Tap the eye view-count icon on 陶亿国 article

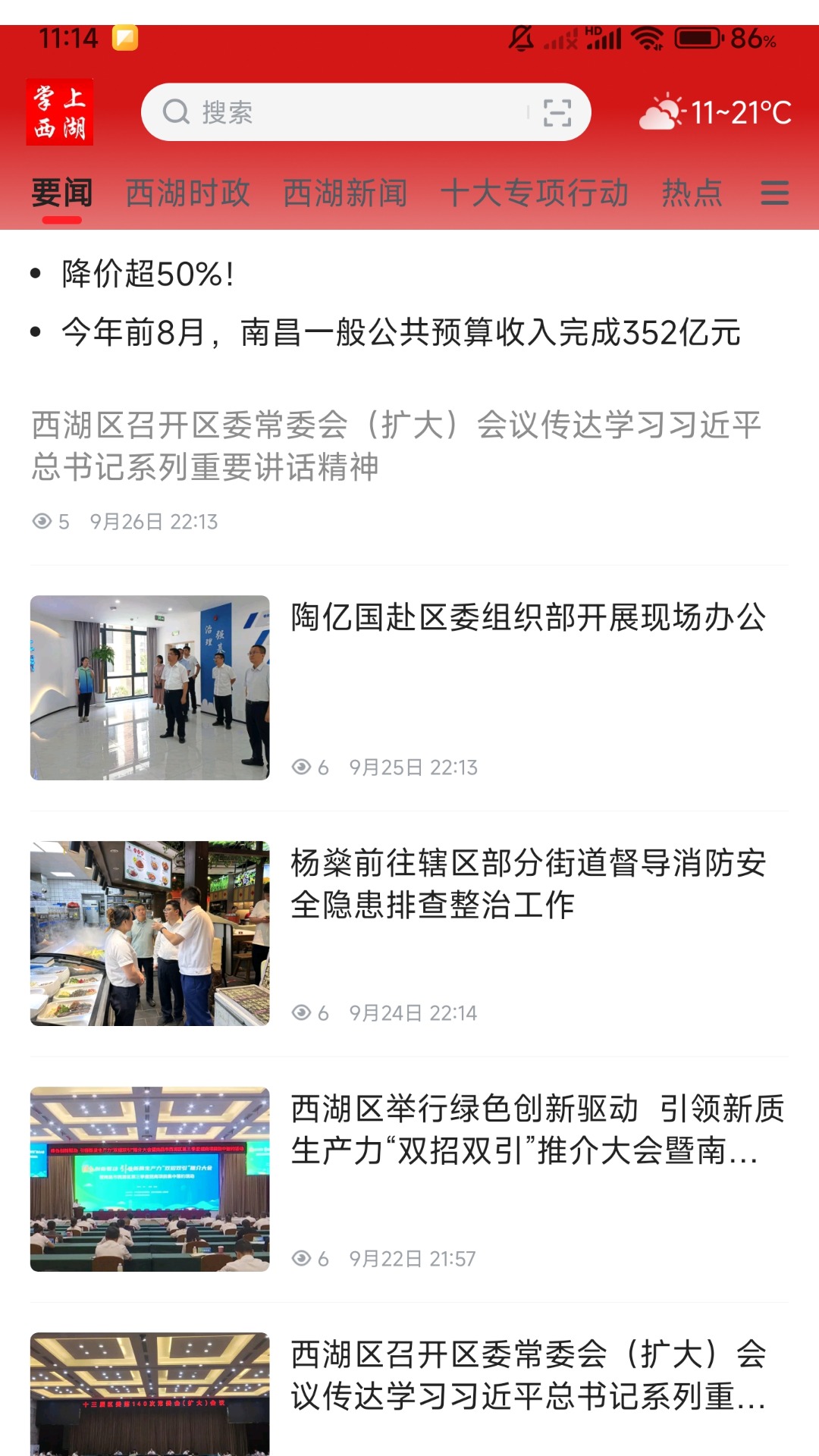(x=301, y=766)
